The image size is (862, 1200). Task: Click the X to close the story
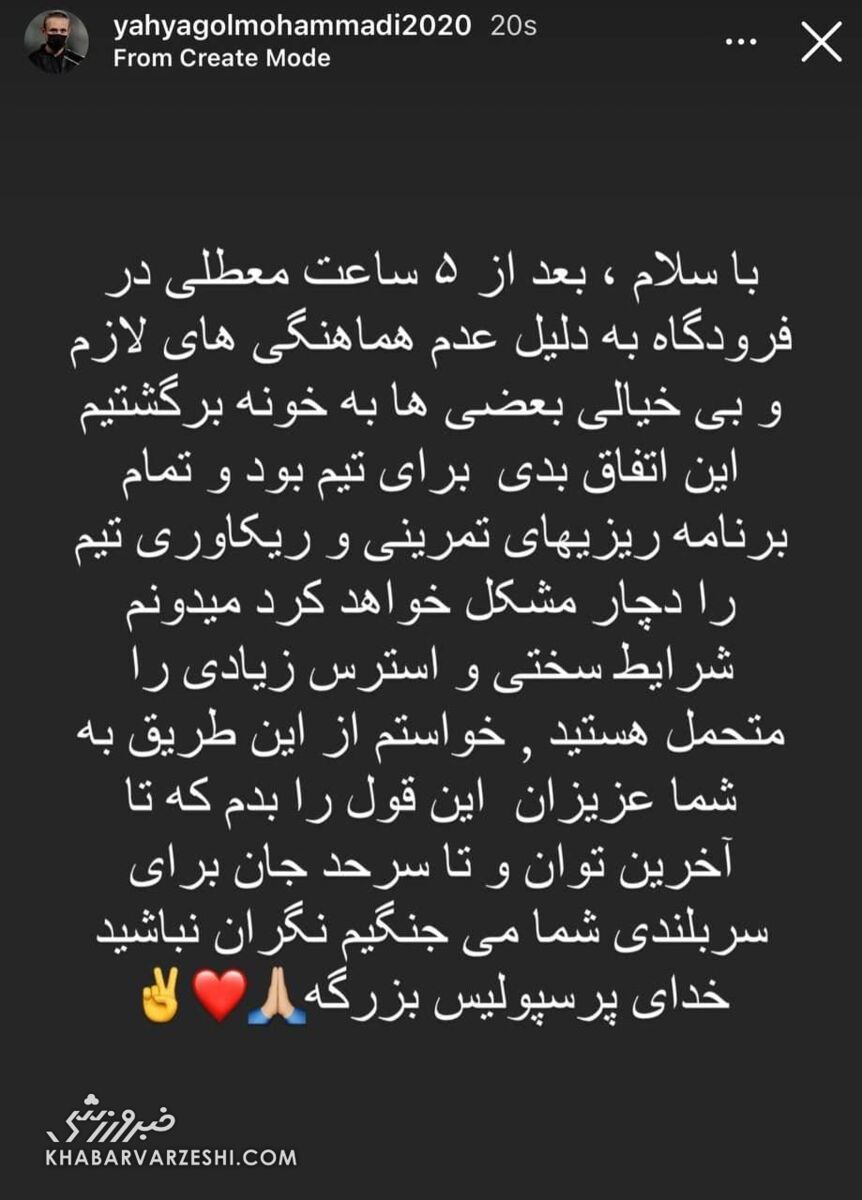(822, 42)
